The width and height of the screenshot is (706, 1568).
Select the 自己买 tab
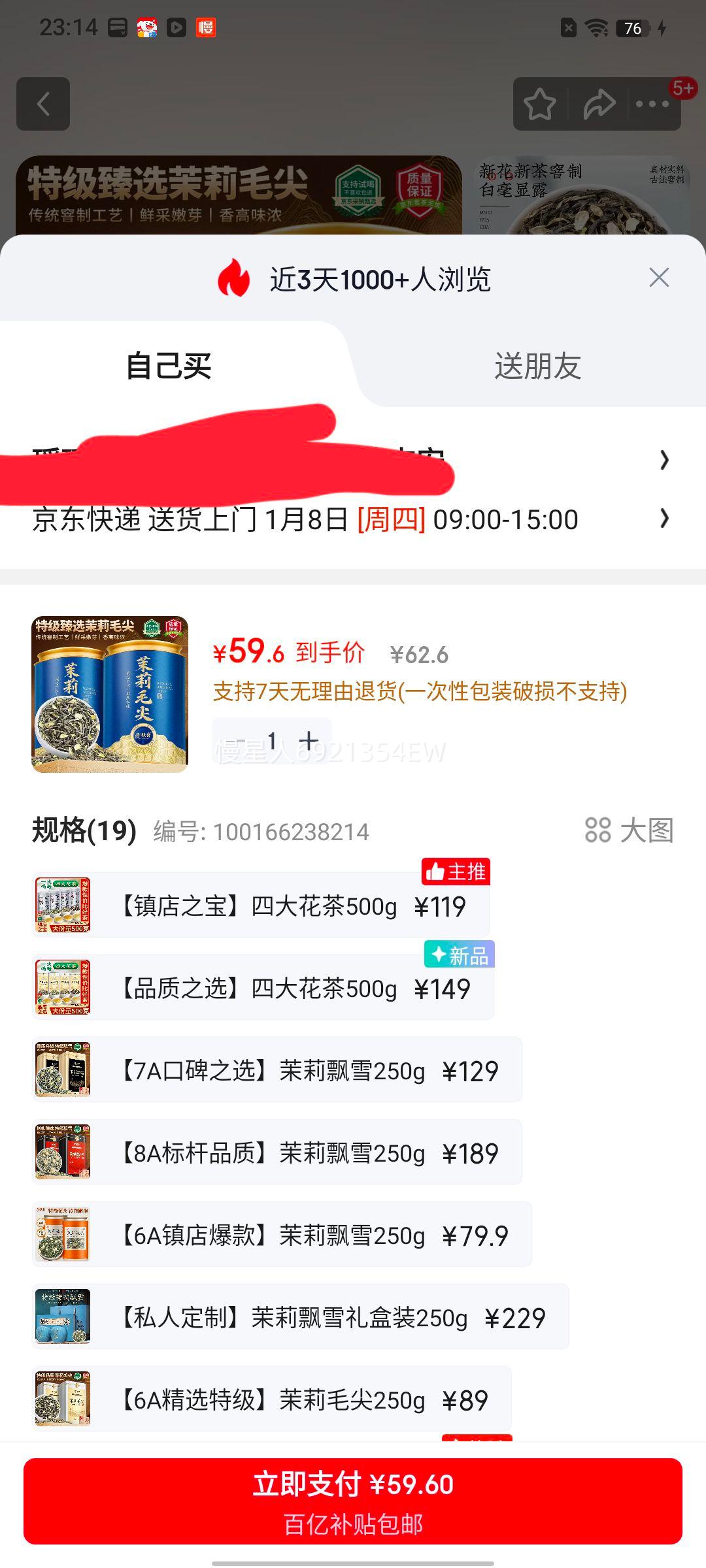coord(169,365)
